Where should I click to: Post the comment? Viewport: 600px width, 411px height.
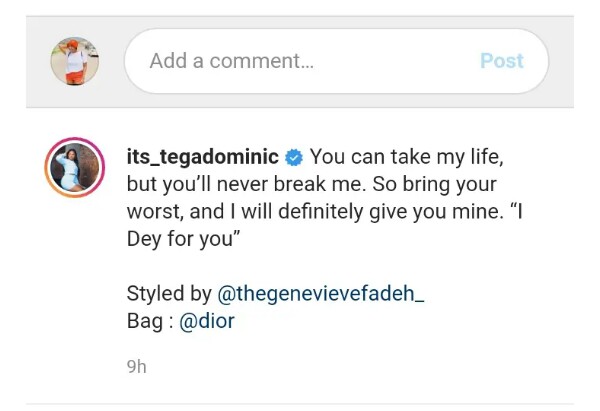pyautogui.click(x=501, y=61)
